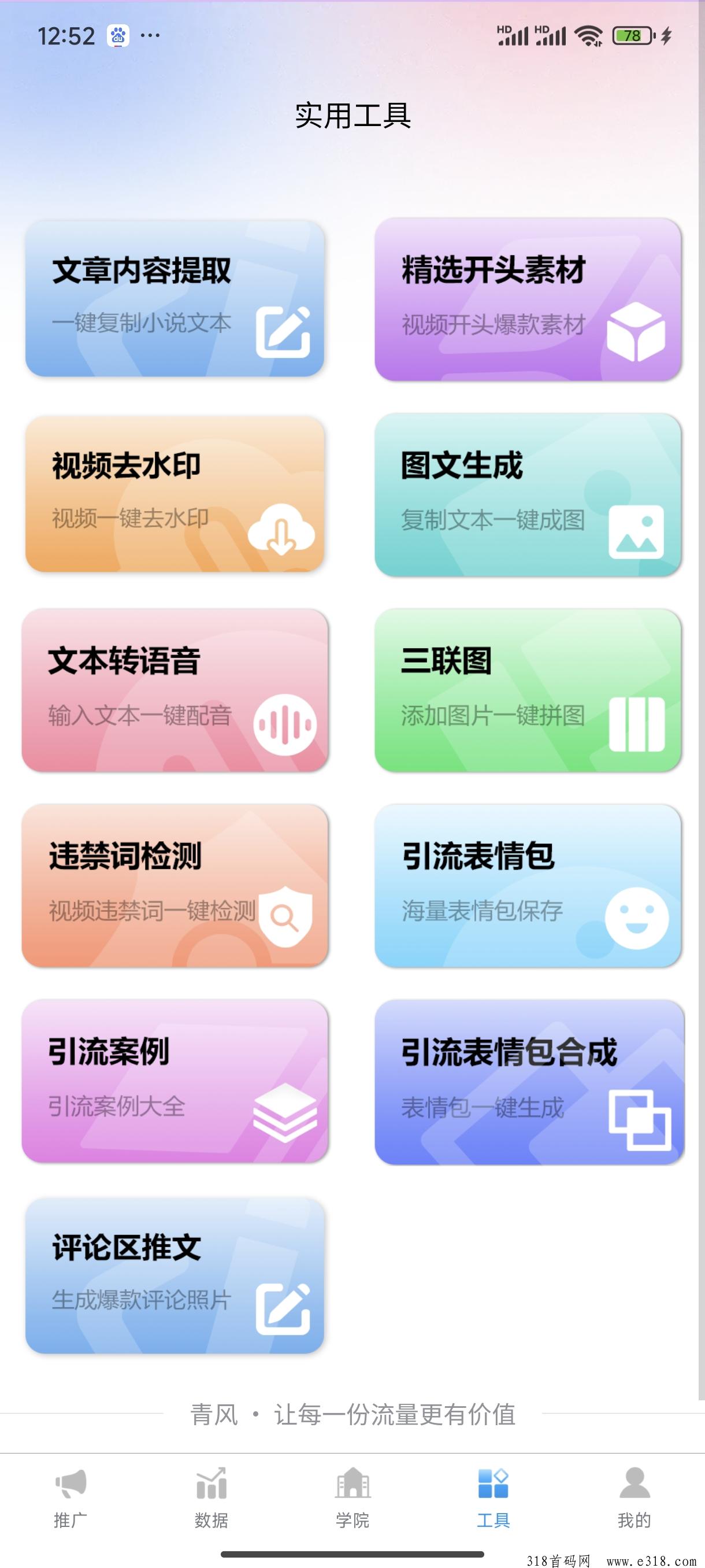Open 引流表情包合成 sticker maker
This screenshot has height=1568, width=705.
click(529, 1082)
